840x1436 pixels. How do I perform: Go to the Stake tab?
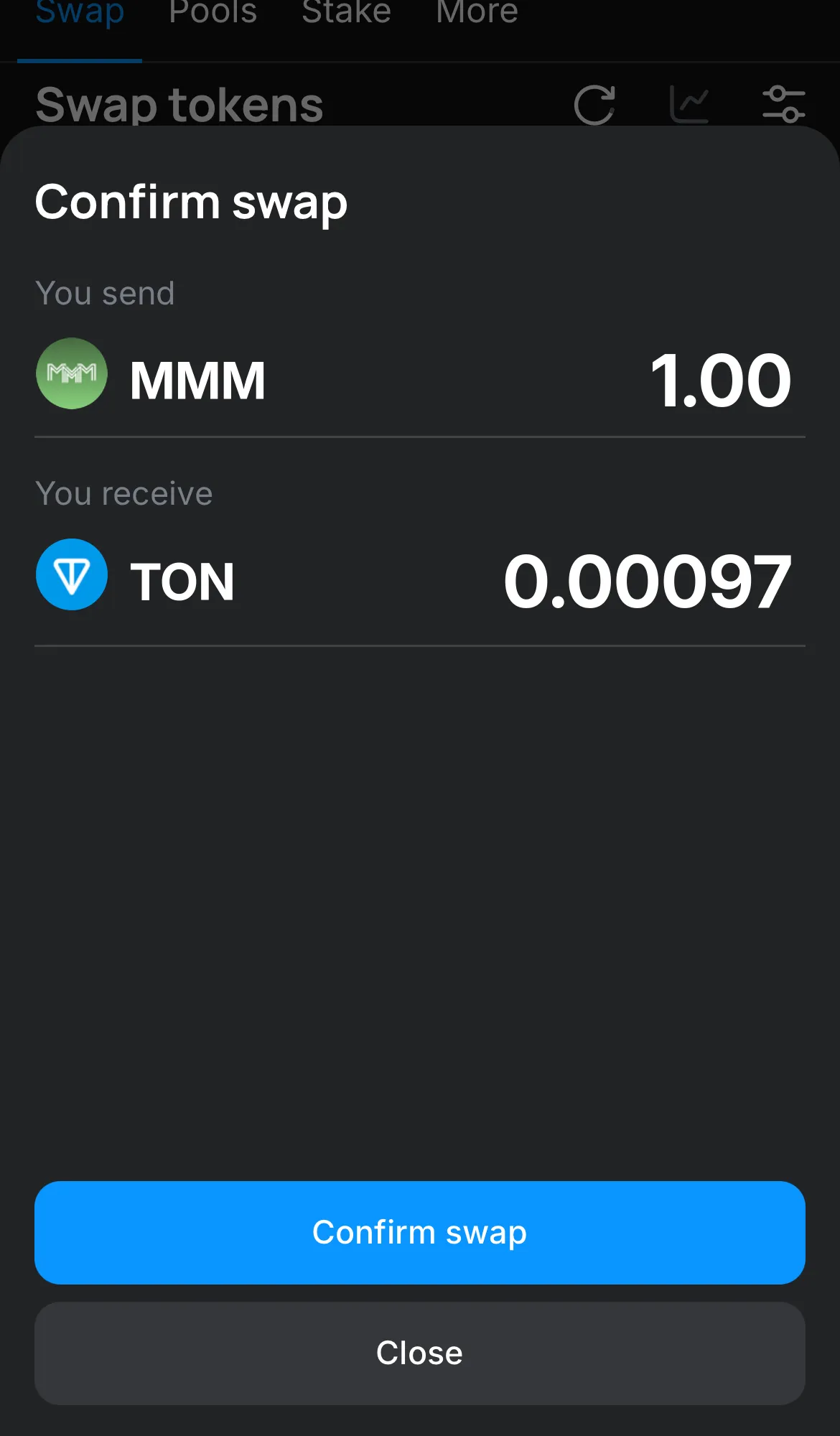[x=346, y=13]
